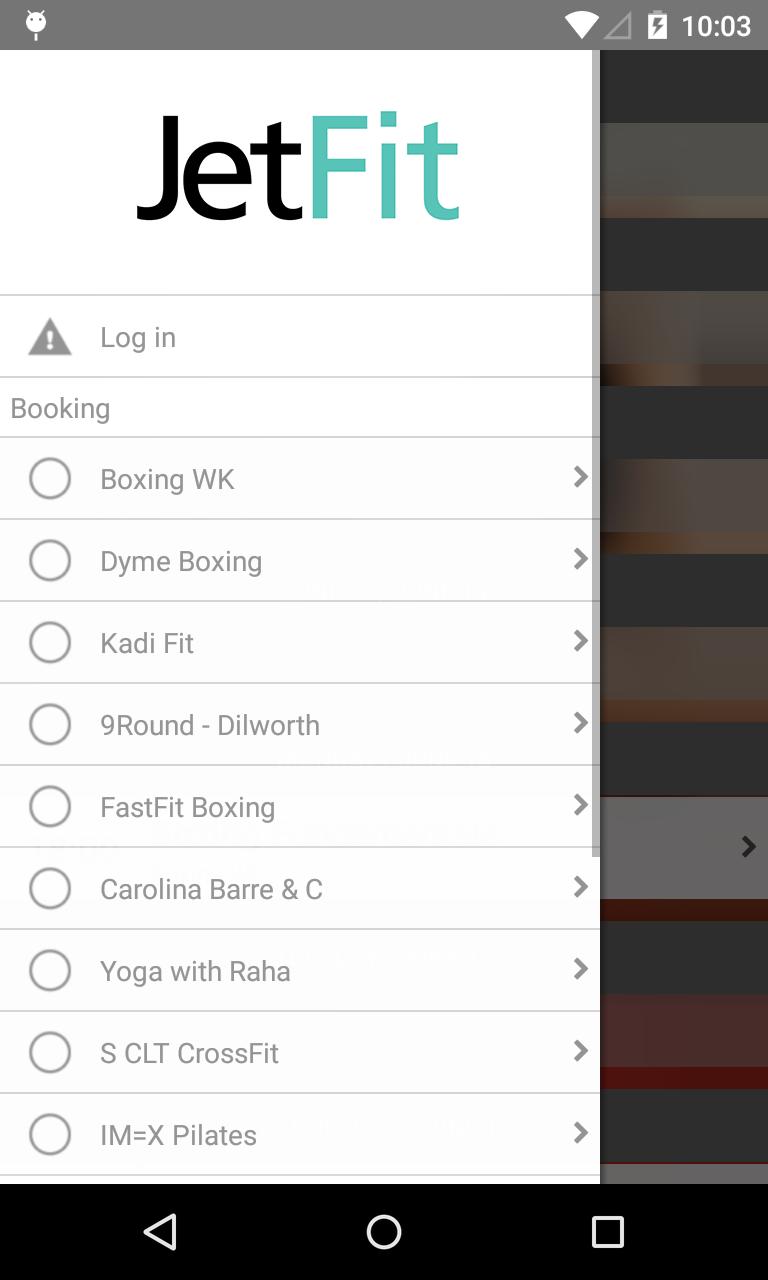The height and width of the screenshot is (1280, 768).
Task: Tap the Wi-Fi status icon
Action: tap(580, 25)
